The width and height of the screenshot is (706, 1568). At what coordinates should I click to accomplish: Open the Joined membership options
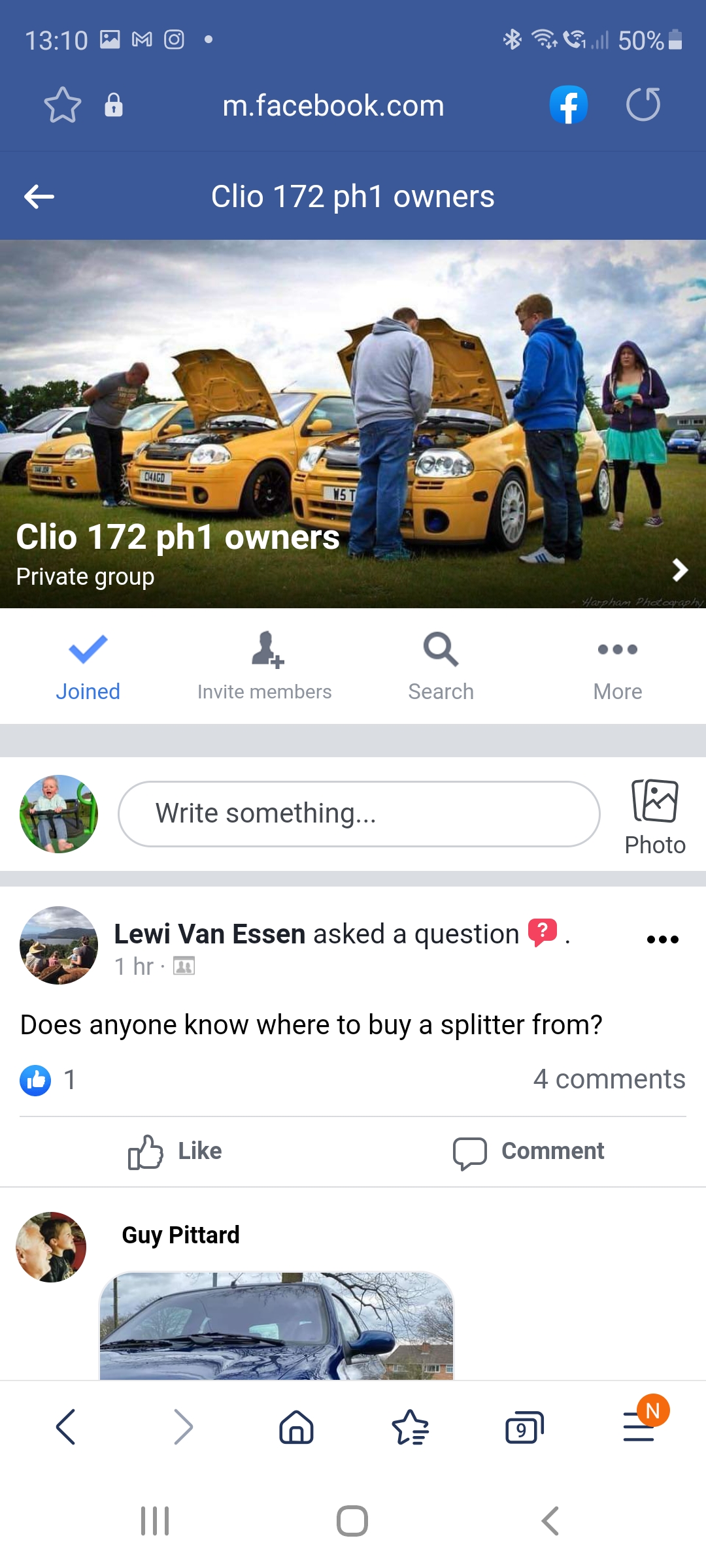click(88, 666)
